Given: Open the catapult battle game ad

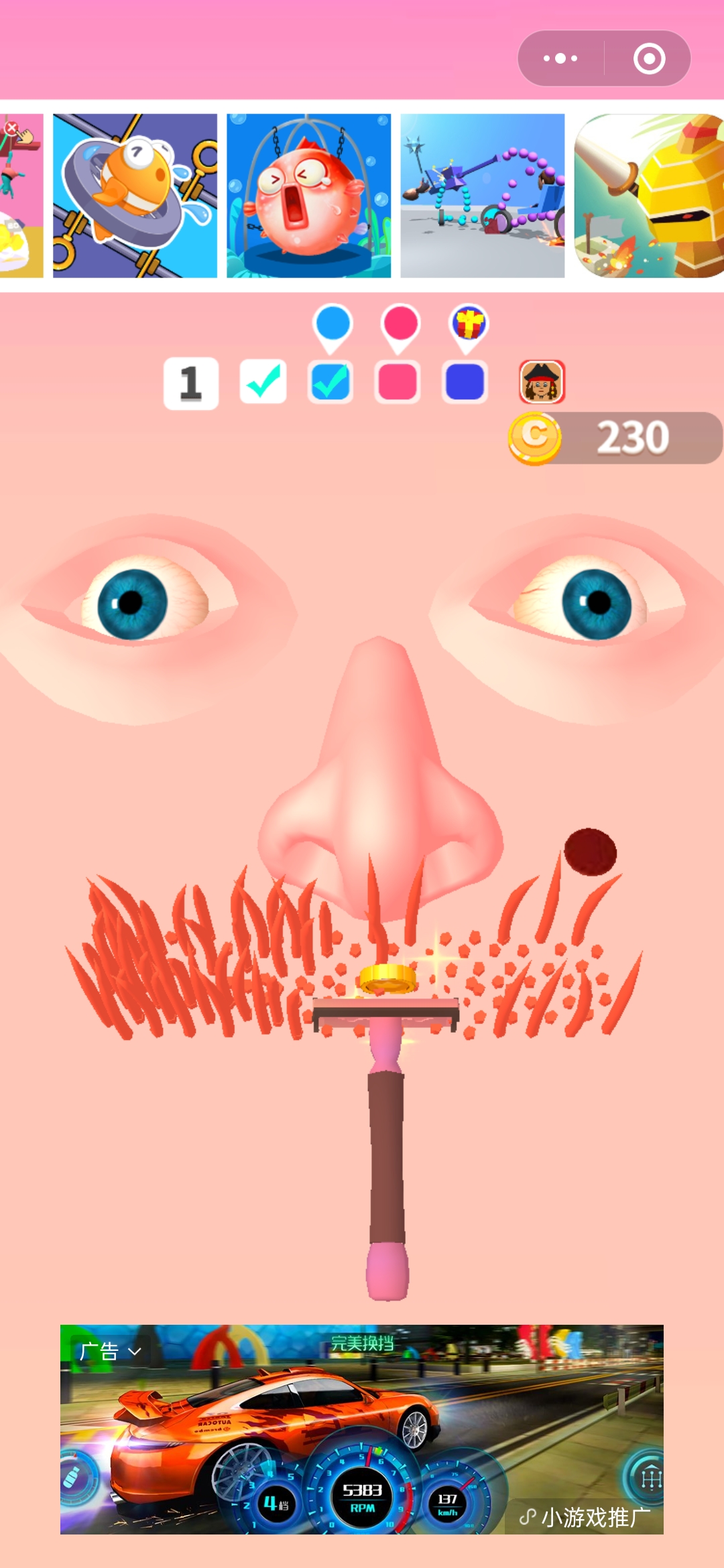Looking at the screenshot, I should [482, 196].
